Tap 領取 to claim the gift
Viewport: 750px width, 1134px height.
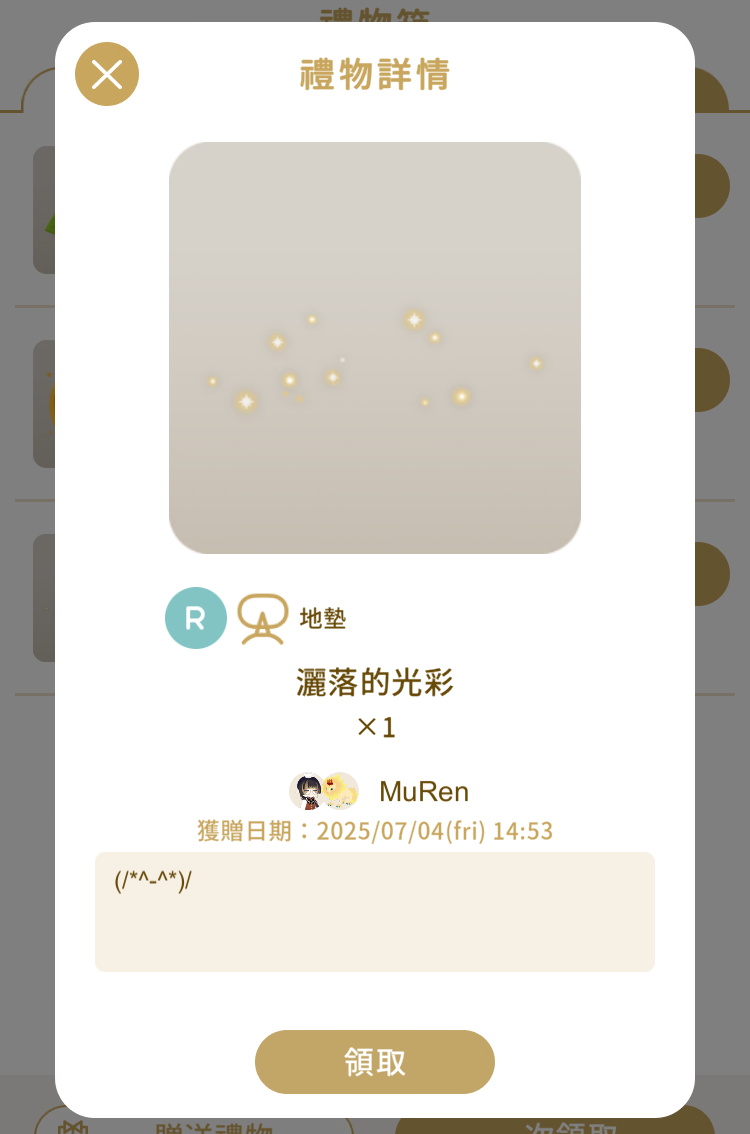[375, 1061]
